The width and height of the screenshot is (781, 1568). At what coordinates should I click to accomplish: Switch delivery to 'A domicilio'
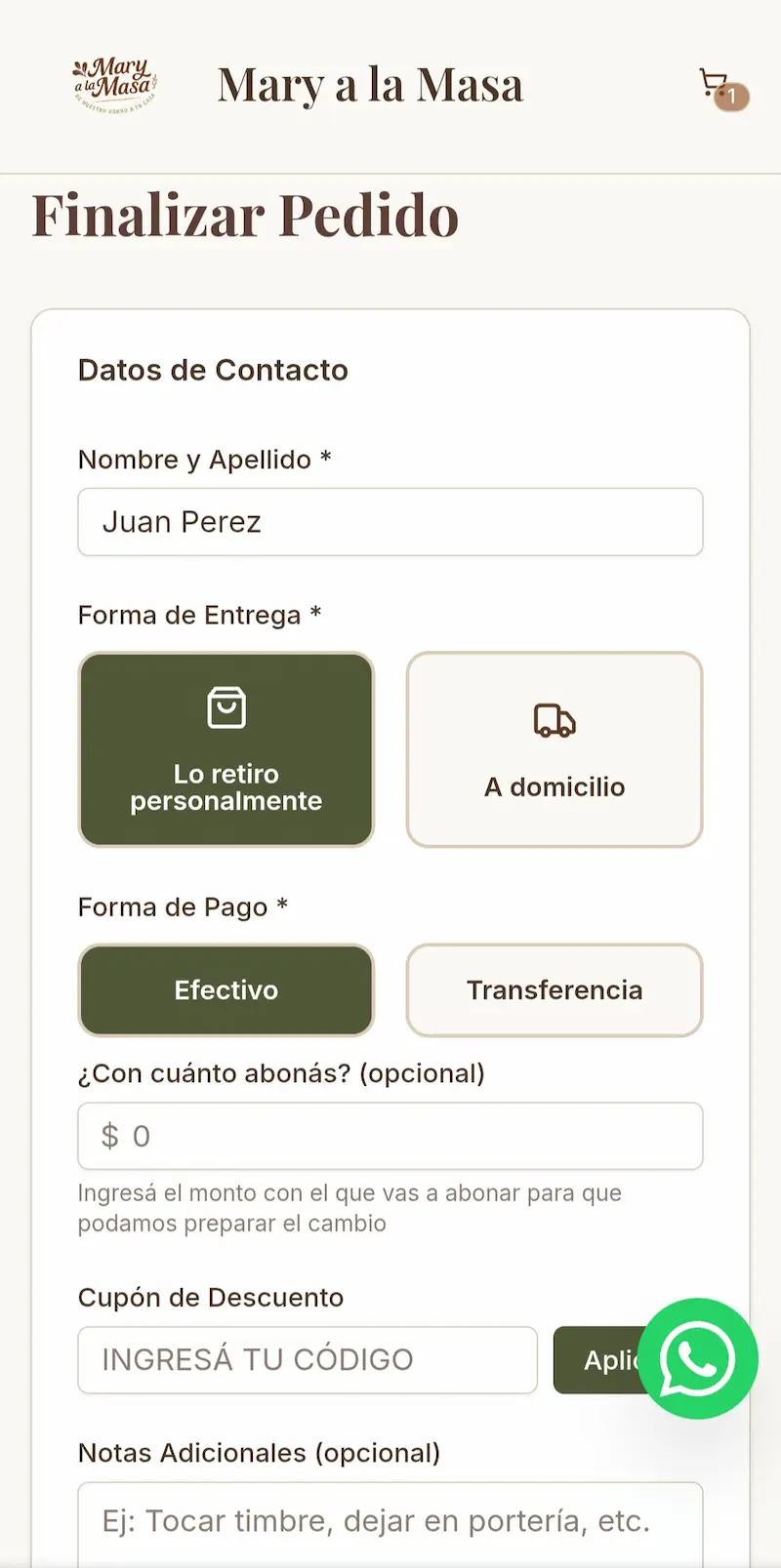tap(554, 749)
